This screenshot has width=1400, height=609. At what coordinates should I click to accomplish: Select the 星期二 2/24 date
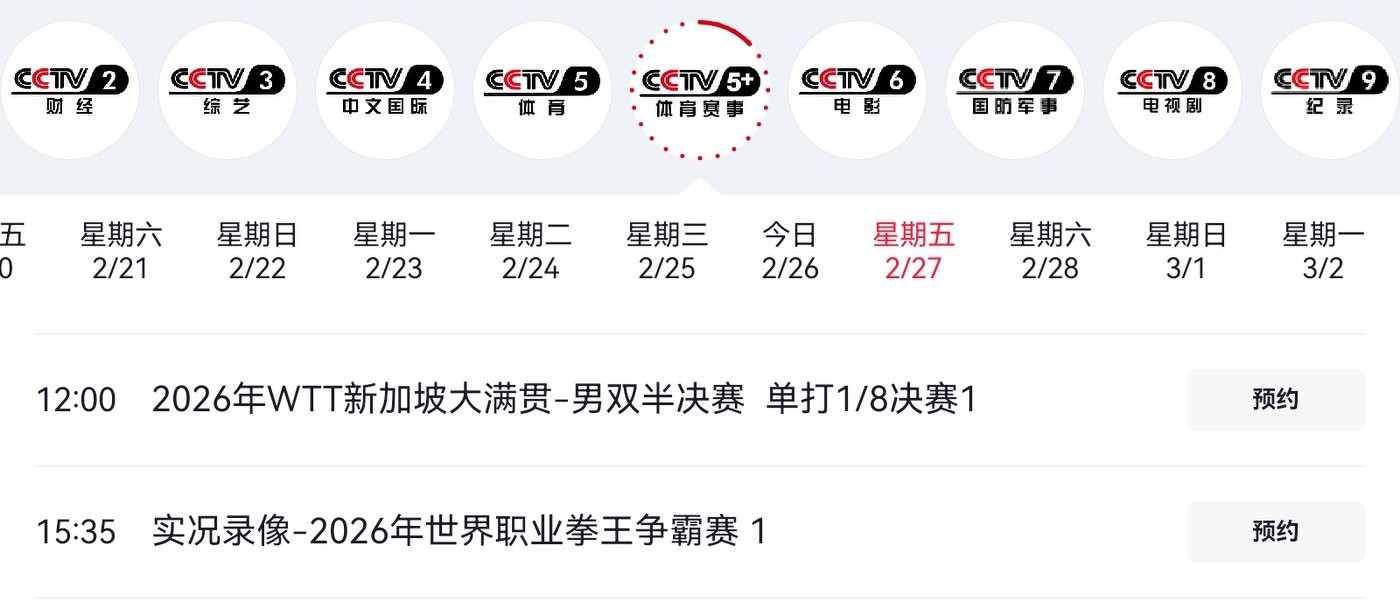[530, 251]
